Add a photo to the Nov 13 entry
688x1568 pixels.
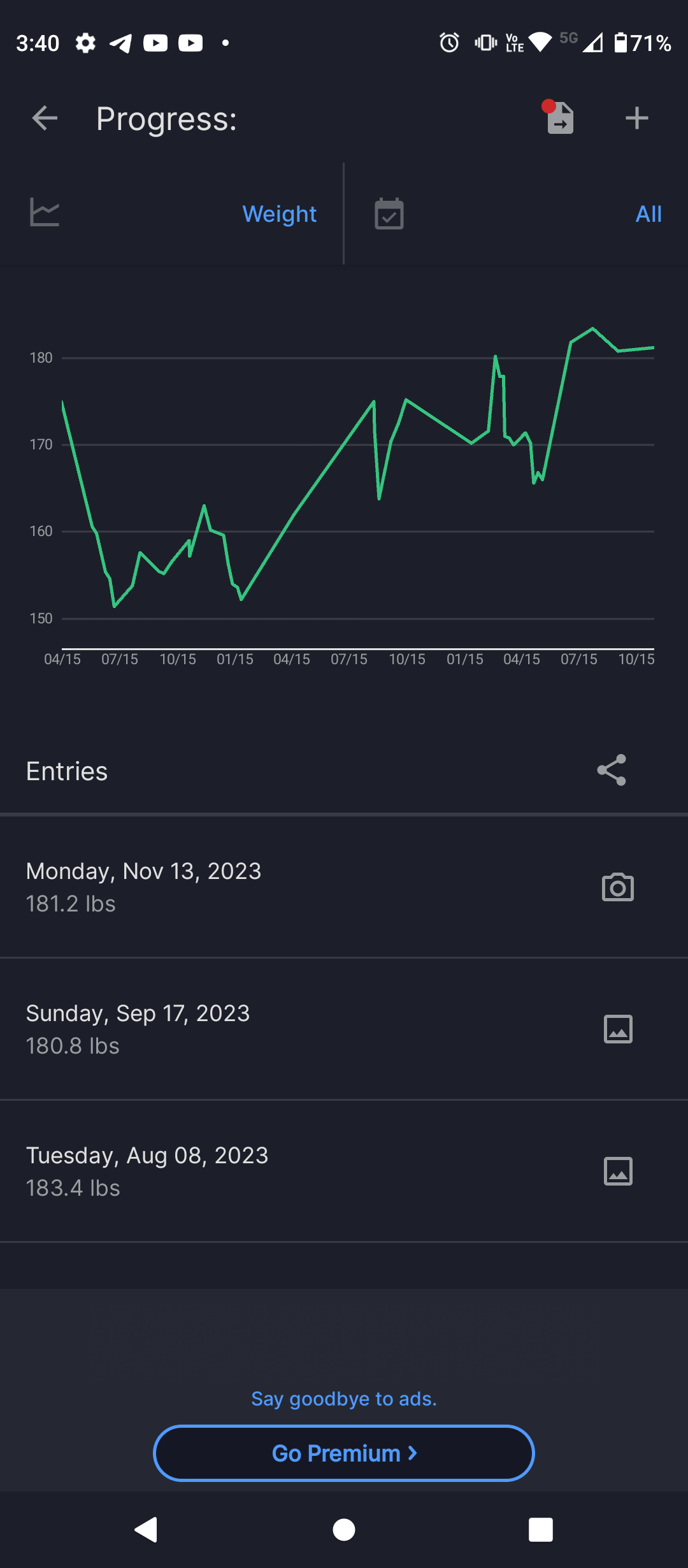coord(617,887)
